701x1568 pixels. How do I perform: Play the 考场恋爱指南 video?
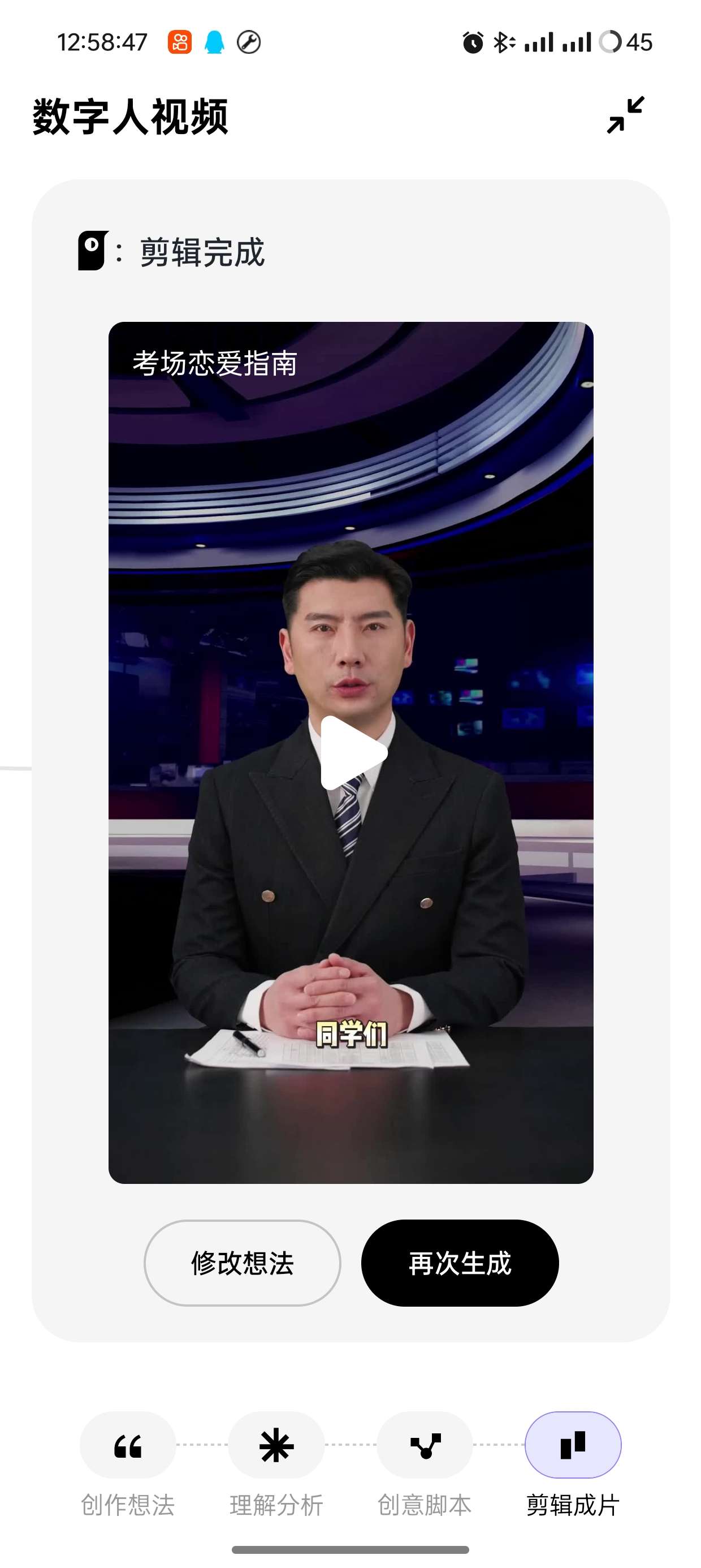tap(353, 753)
